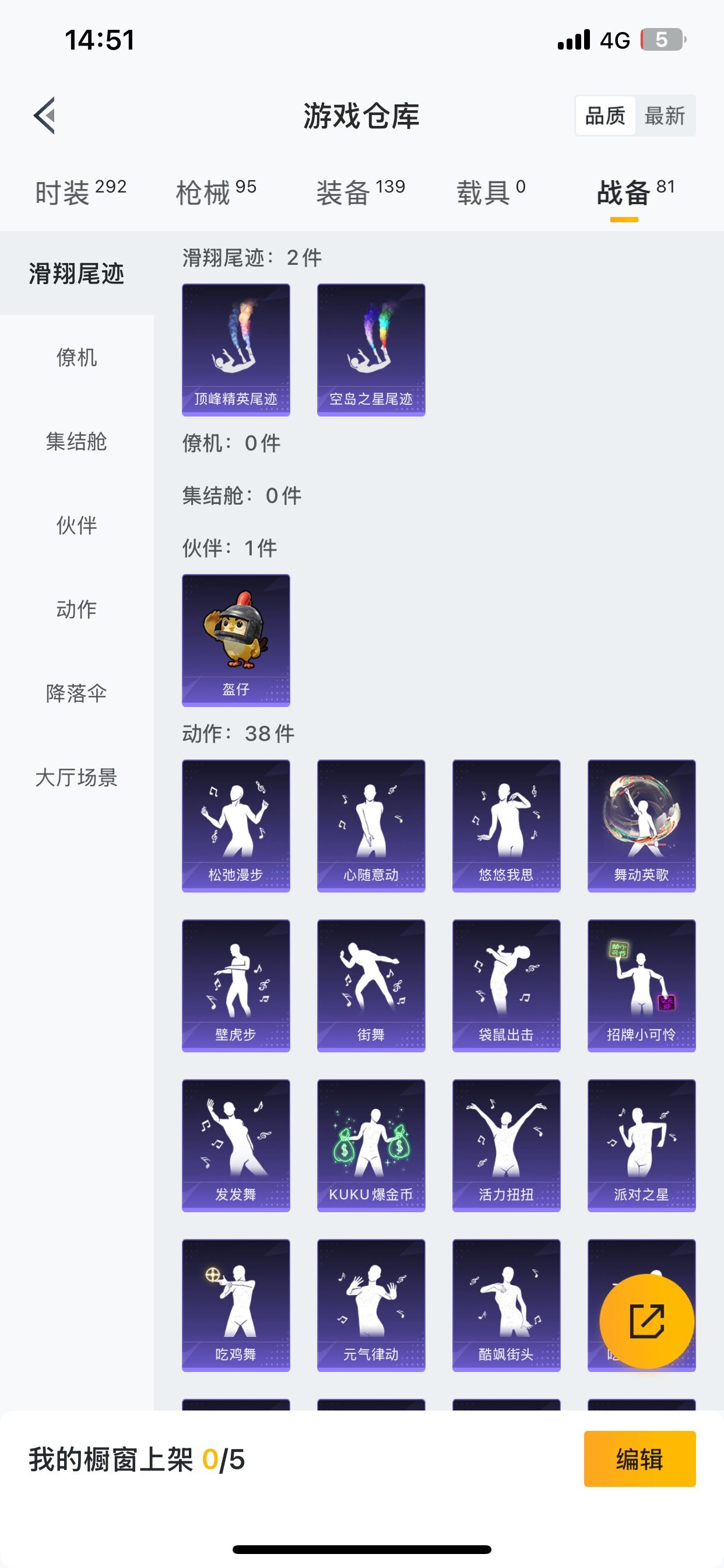Screen dimensions: 724x1568
Task: Expand the 大厅场景 category
Action: pos(78,778)
